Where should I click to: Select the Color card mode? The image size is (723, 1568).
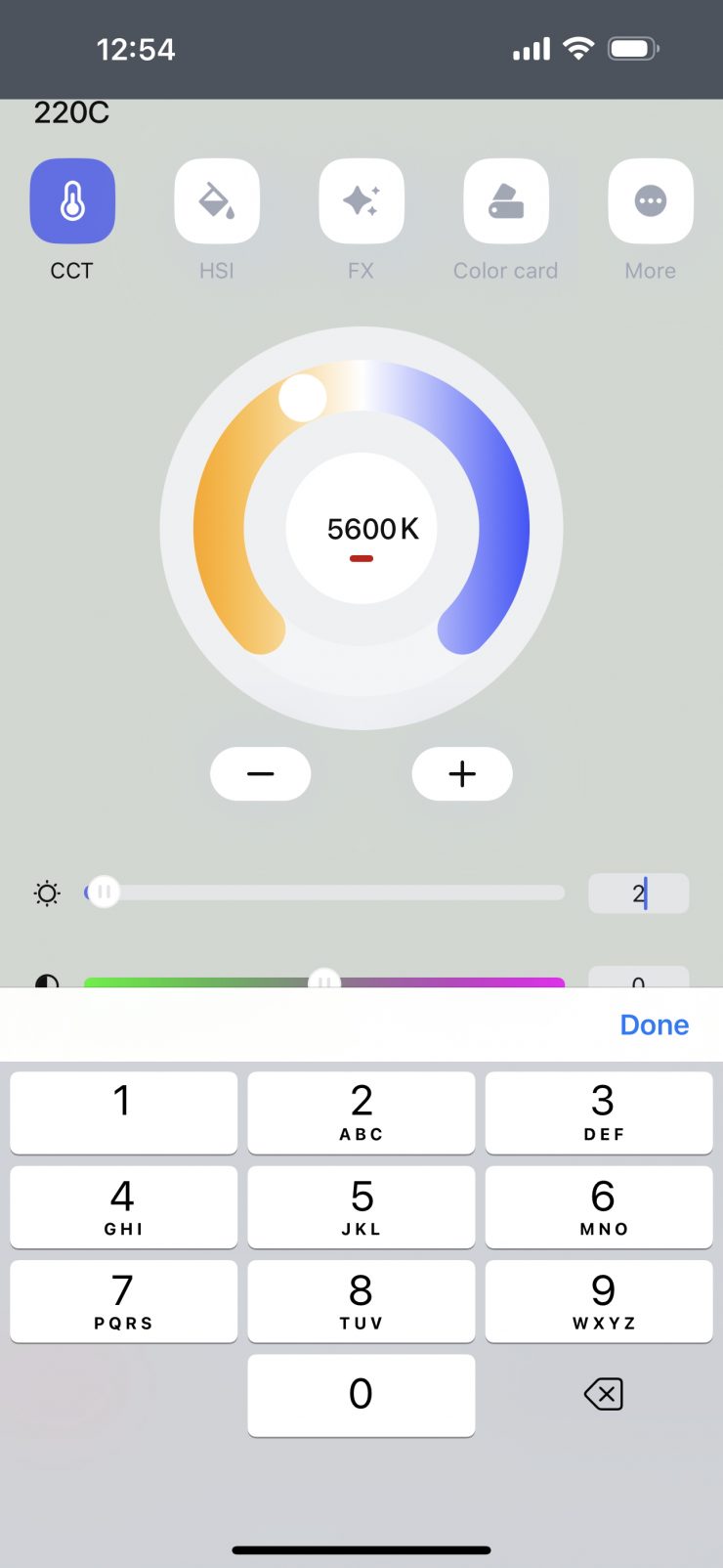pos(506,201)
